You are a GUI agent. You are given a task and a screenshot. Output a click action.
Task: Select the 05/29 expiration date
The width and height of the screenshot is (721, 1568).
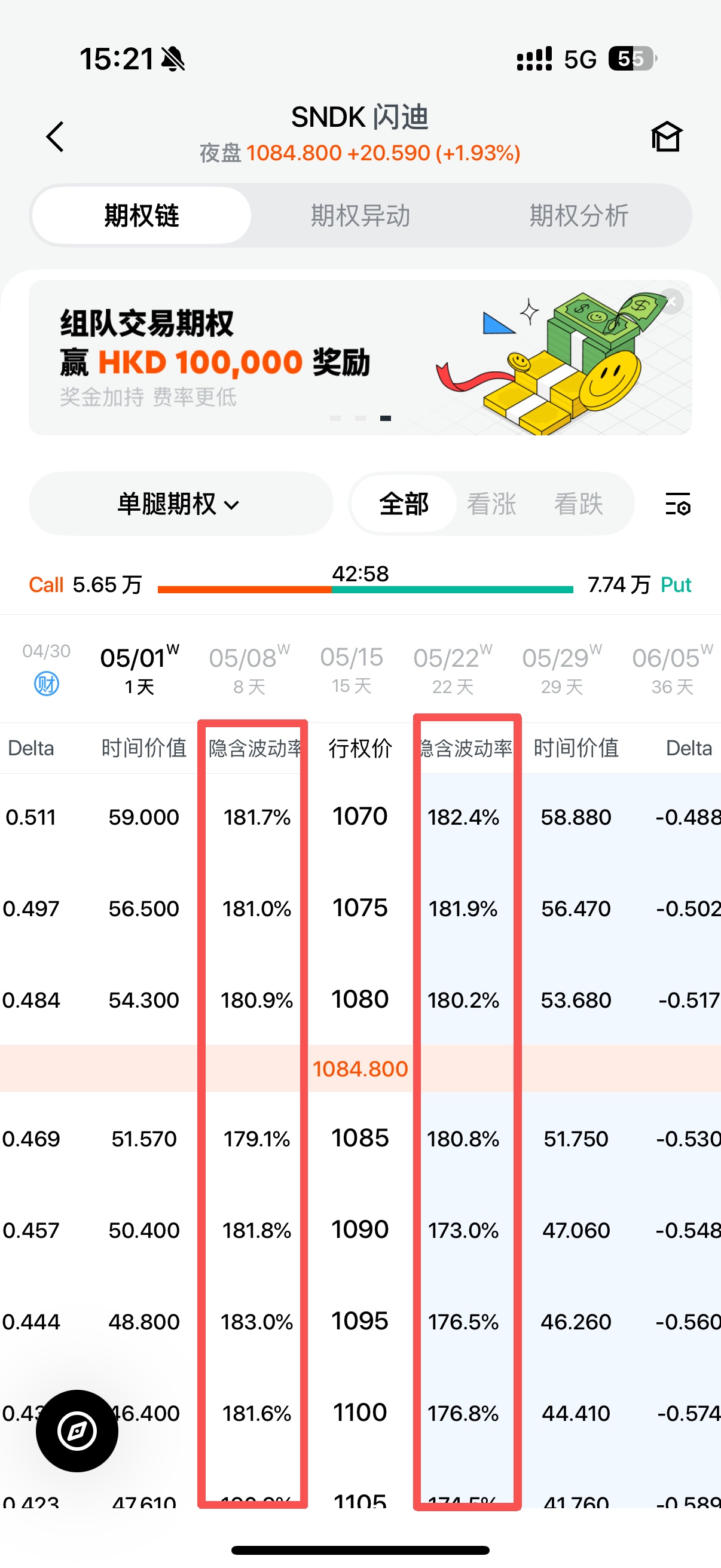pos(561,670)
